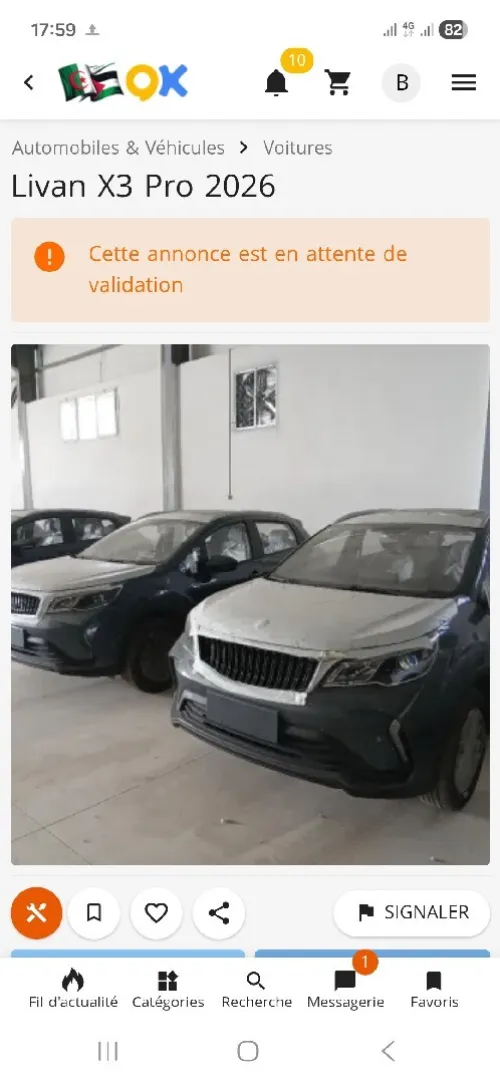Screen dimensions: 500x1084
Task: Tap the orange tools button
Action: coord(36,913)
